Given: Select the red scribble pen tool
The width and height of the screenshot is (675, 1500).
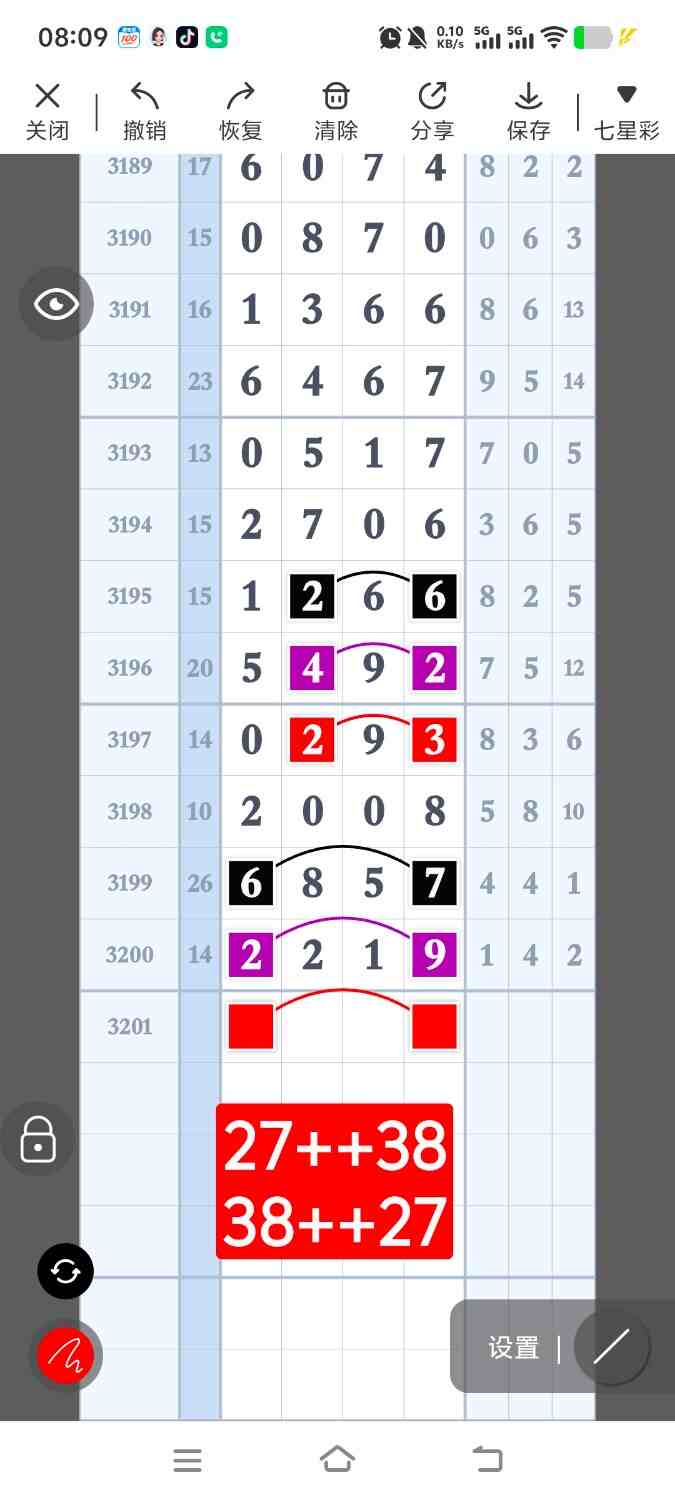Looking at the screenshot, I should pyautogui.click(x=65, y=1355).
